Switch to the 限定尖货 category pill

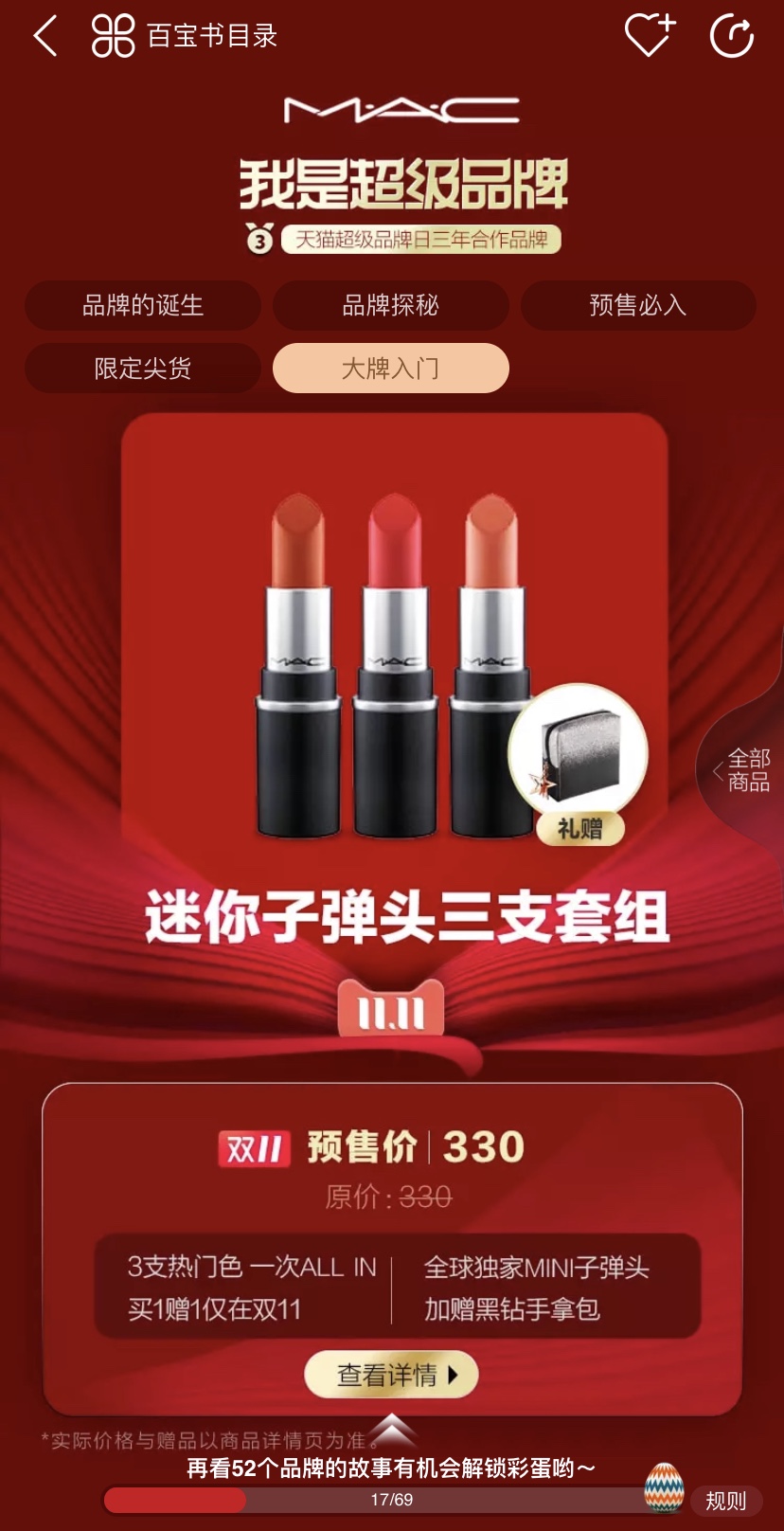[x=143, y=369]
